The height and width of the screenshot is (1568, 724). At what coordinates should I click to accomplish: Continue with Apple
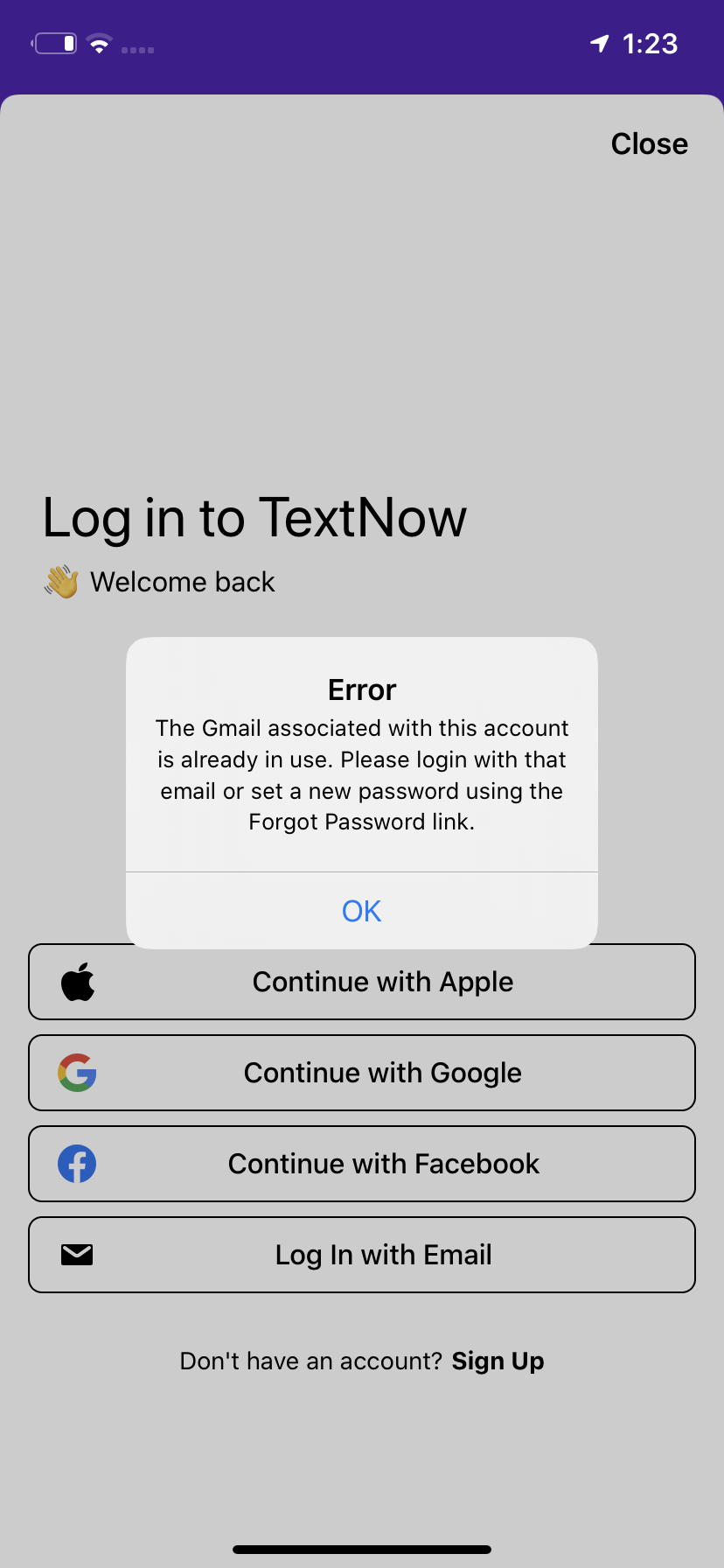pyautogui.click(x=362, y=982)
